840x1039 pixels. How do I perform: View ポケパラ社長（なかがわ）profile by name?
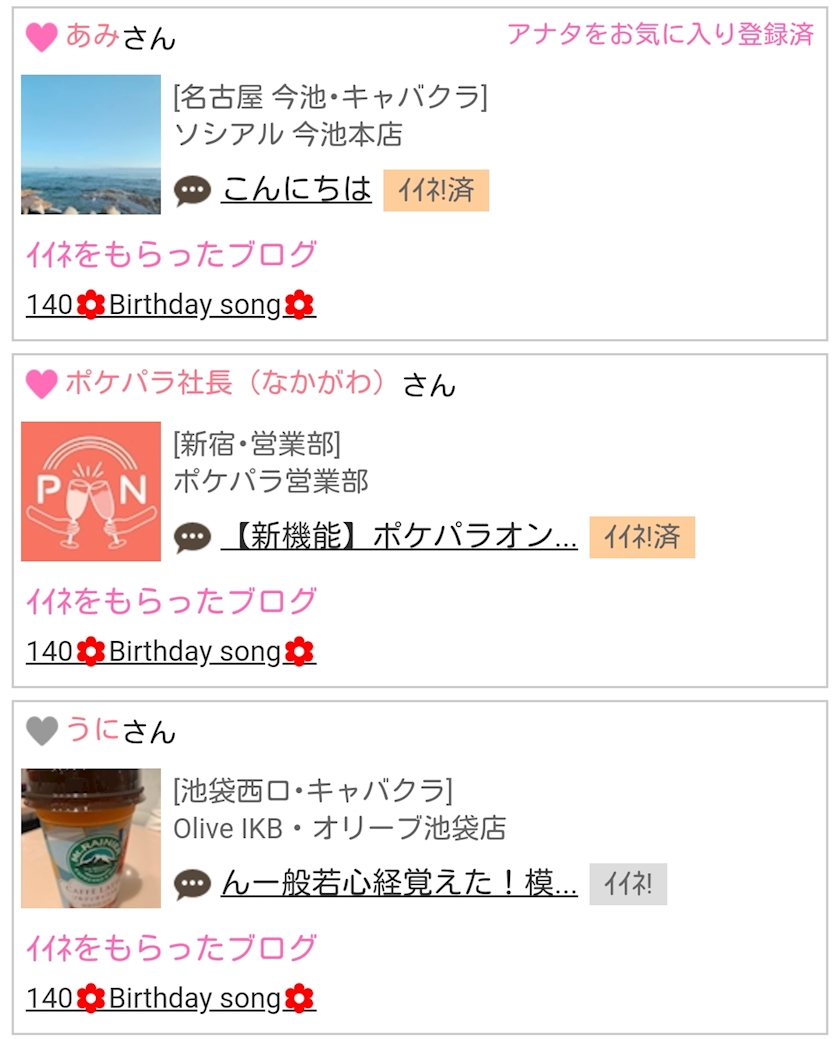click(x=229, y=383)
